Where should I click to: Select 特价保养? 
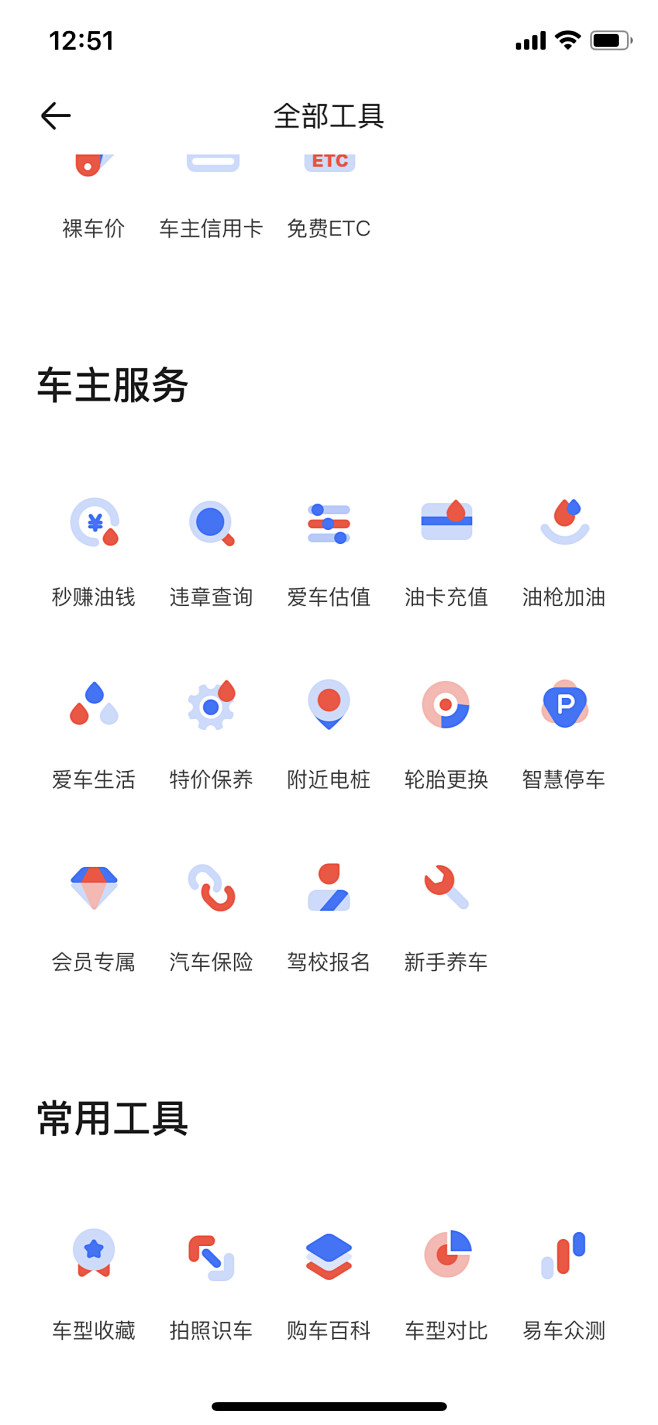tap(211, 734)
